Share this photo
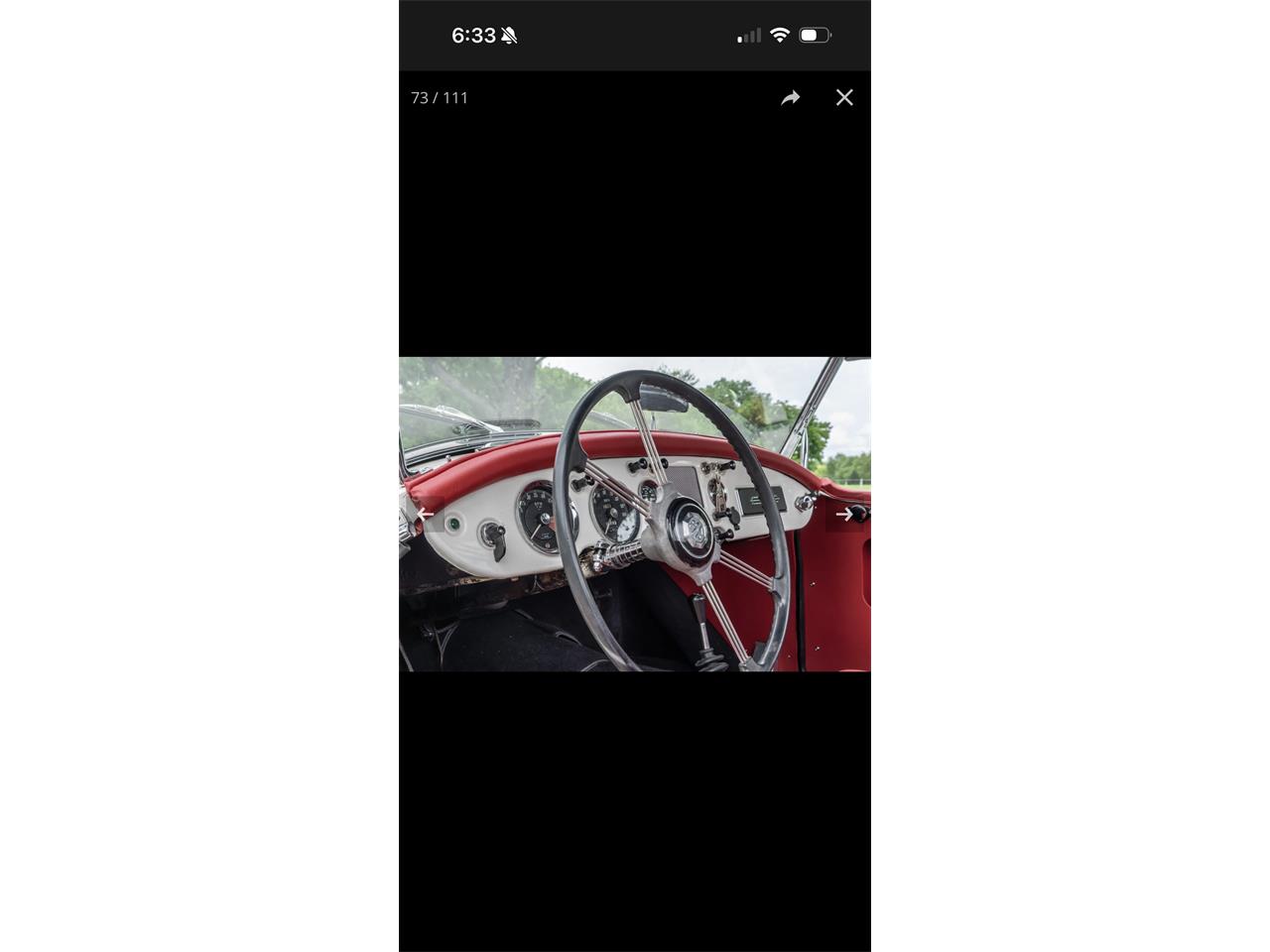Viewport: 1270px width, 952px height. pyautogui.click(x=790, y=97)
